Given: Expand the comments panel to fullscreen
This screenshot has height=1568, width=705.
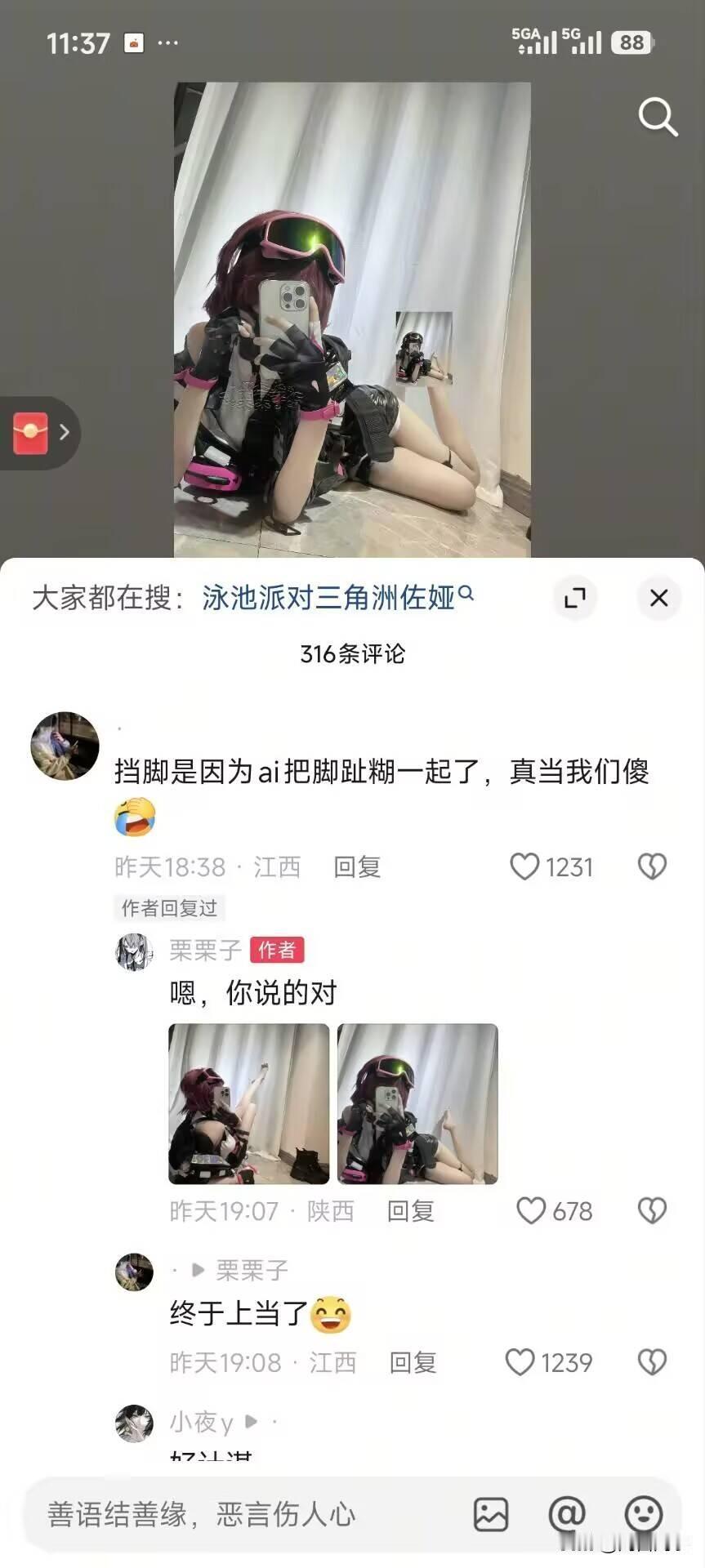Looking at the screenshot, I should click(576, 598).
